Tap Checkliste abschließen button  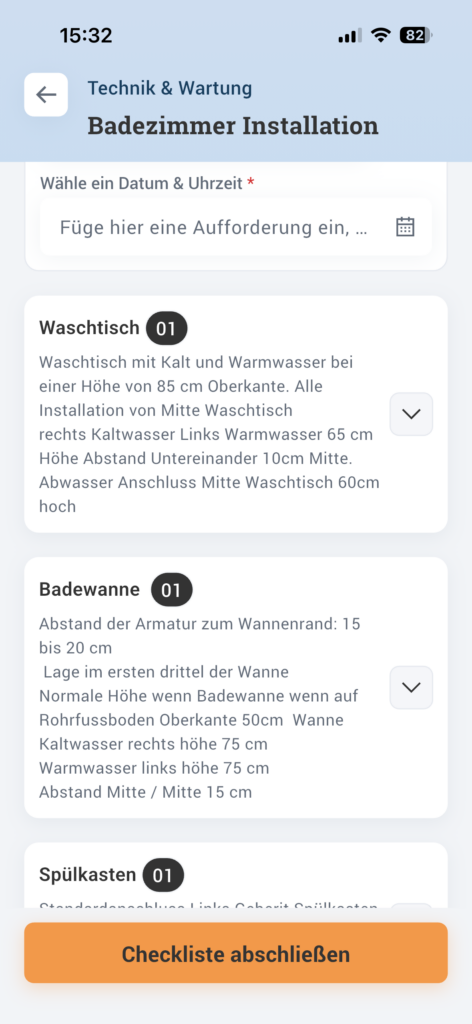tap(236, 953)
